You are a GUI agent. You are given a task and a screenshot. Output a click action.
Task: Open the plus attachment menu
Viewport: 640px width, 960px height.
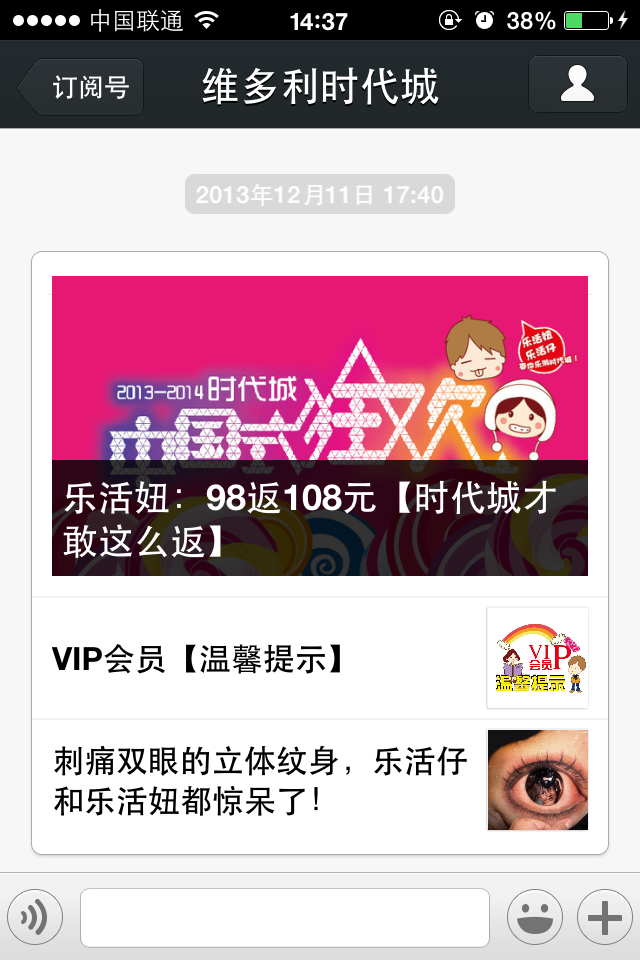pos(605,917)
